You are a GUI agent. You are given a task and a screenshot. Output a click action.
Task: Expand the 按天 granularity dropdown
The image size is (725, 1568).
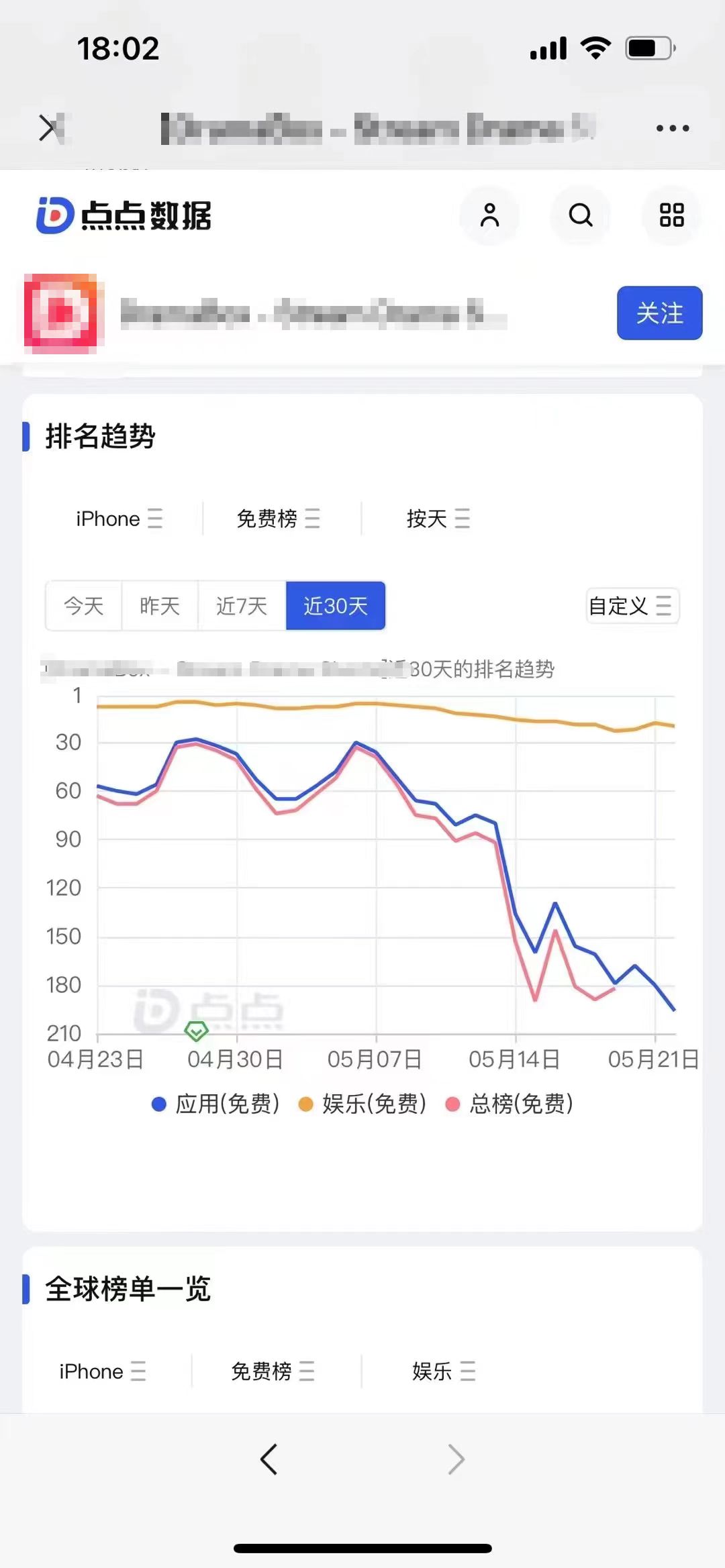438,519
